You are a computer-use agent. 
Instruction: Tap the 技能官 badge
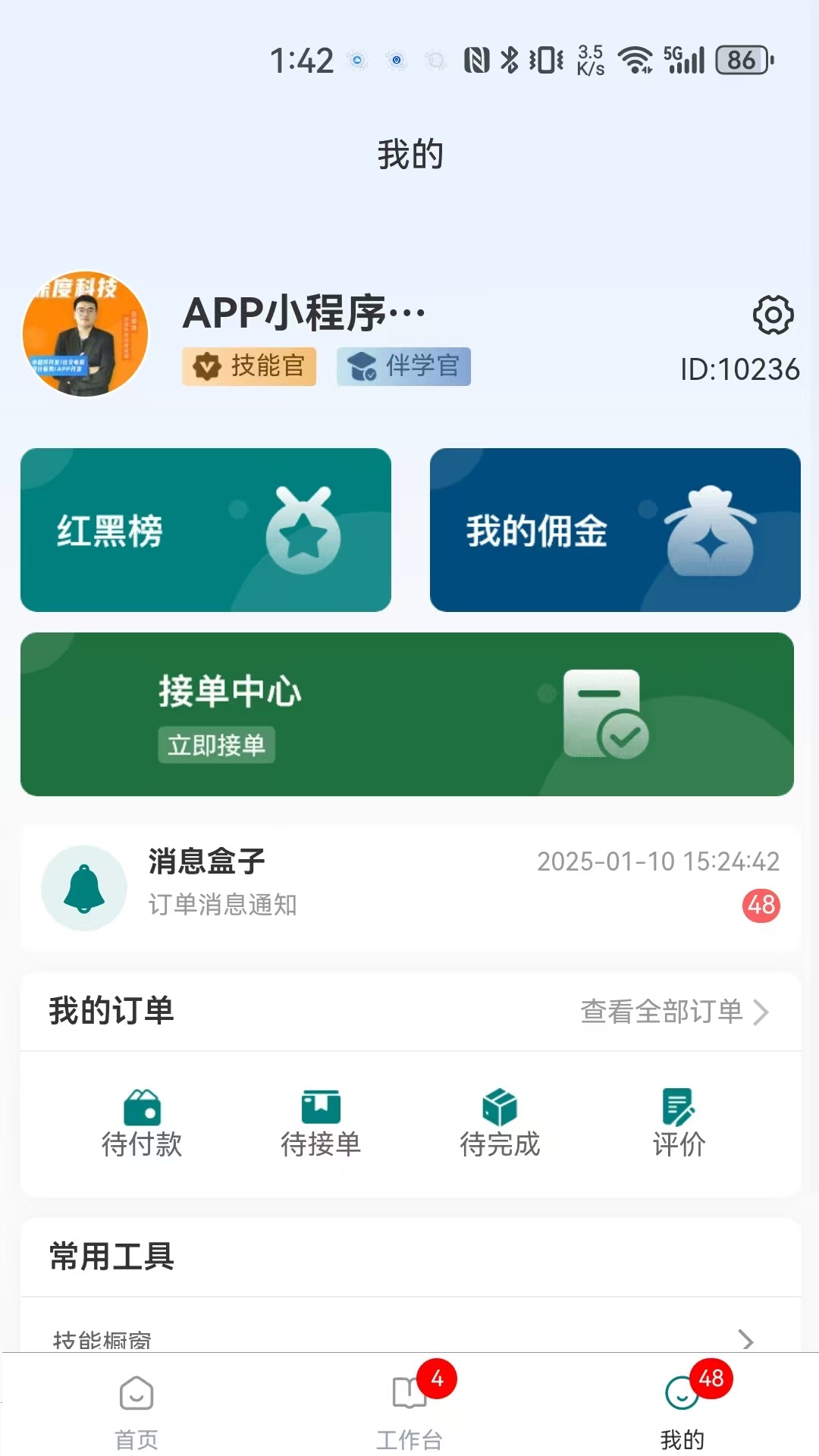pos(249,367)
